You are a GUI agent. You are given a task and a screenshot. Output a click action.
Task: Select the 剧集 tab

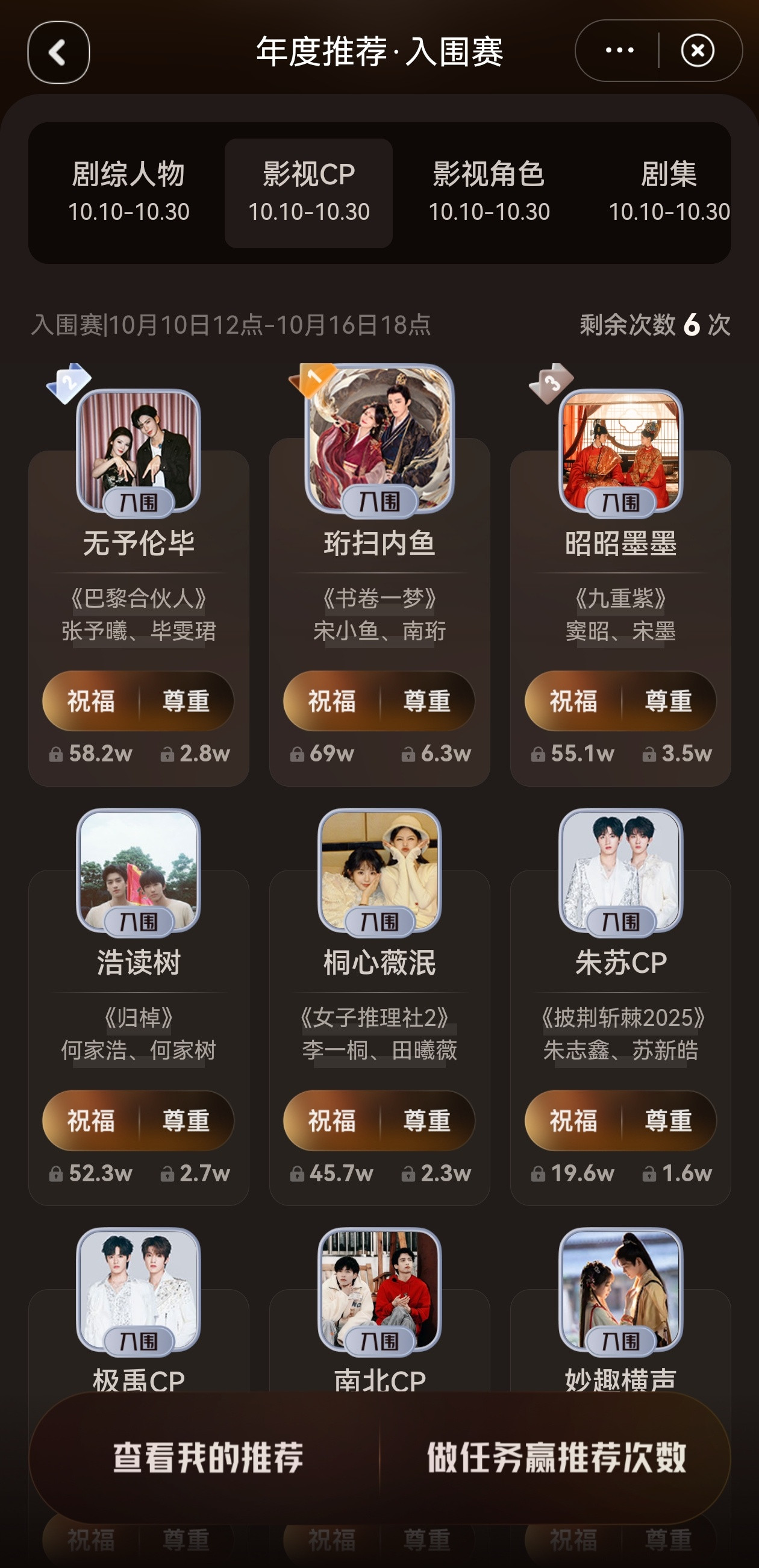(668, 192)
